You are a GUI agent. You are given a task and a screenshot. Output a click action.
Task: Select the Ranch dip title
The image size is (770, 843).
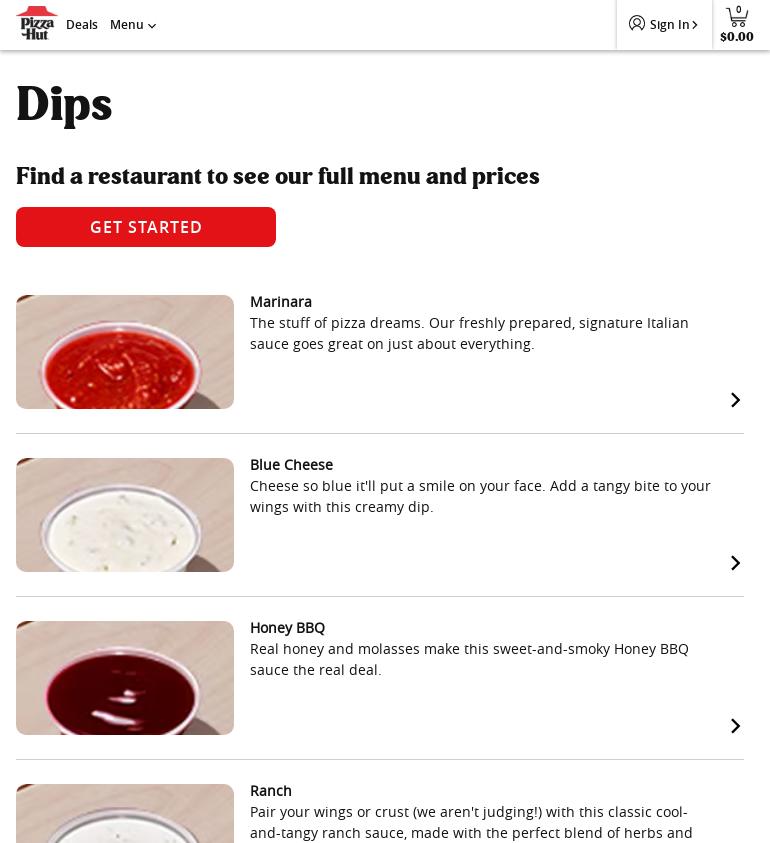point(271,790)
